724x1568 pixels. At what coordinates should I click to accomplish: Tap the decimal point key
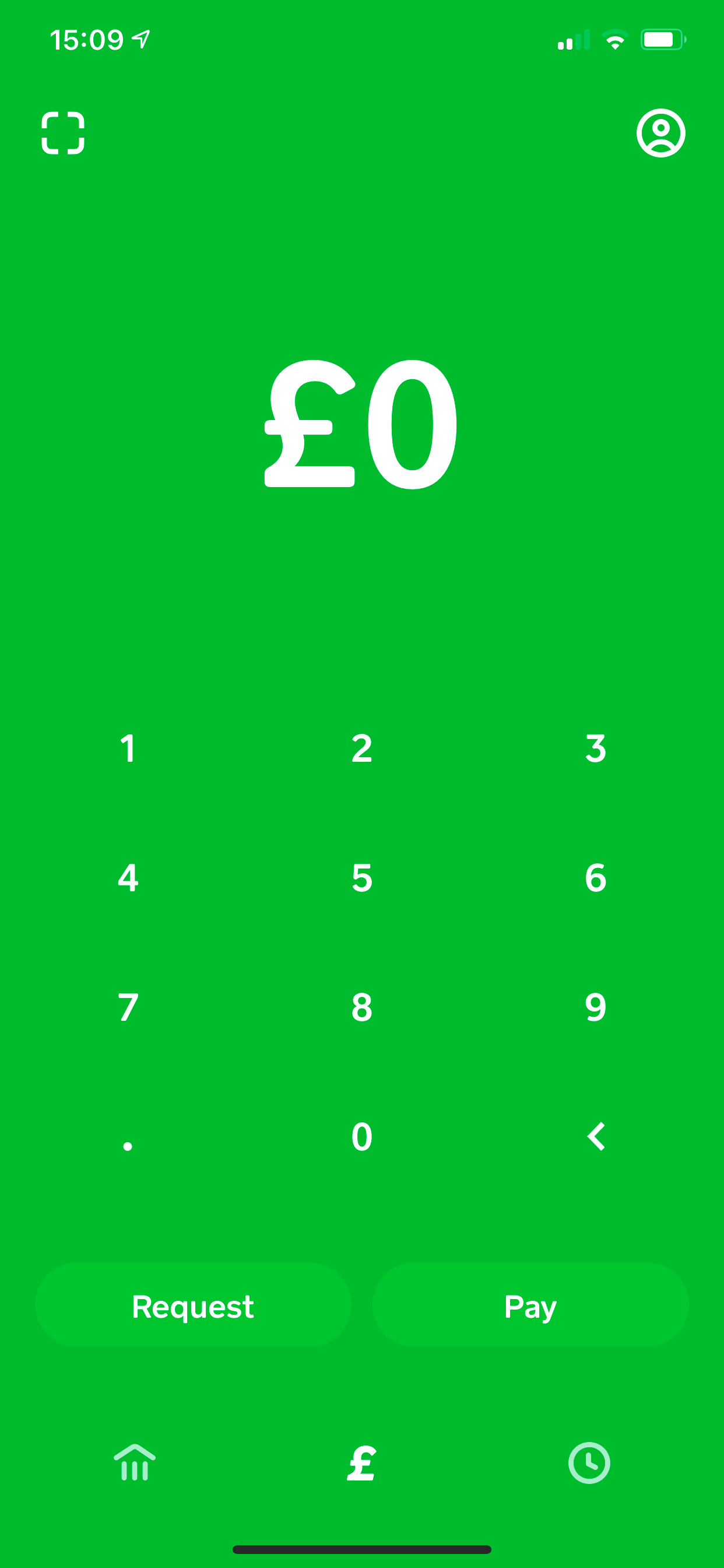128,1137
